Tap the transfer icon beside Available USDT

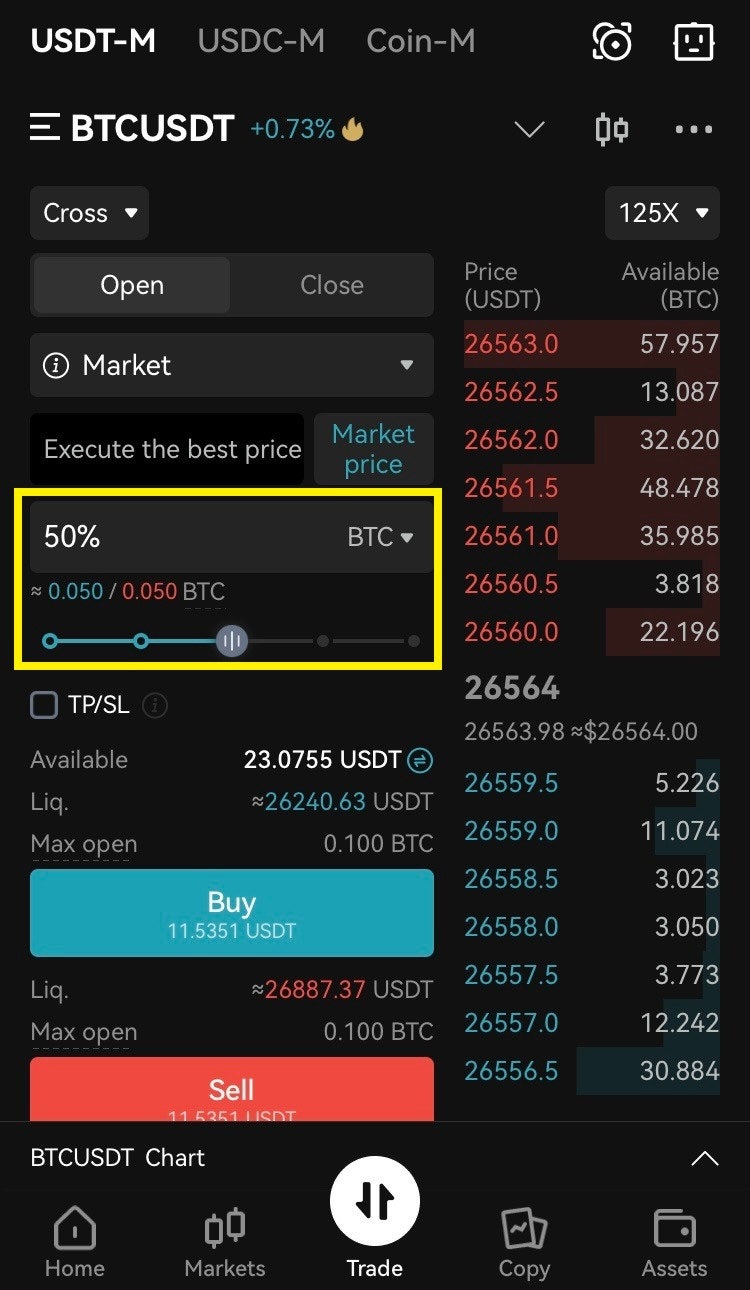[x=420, y=760]
